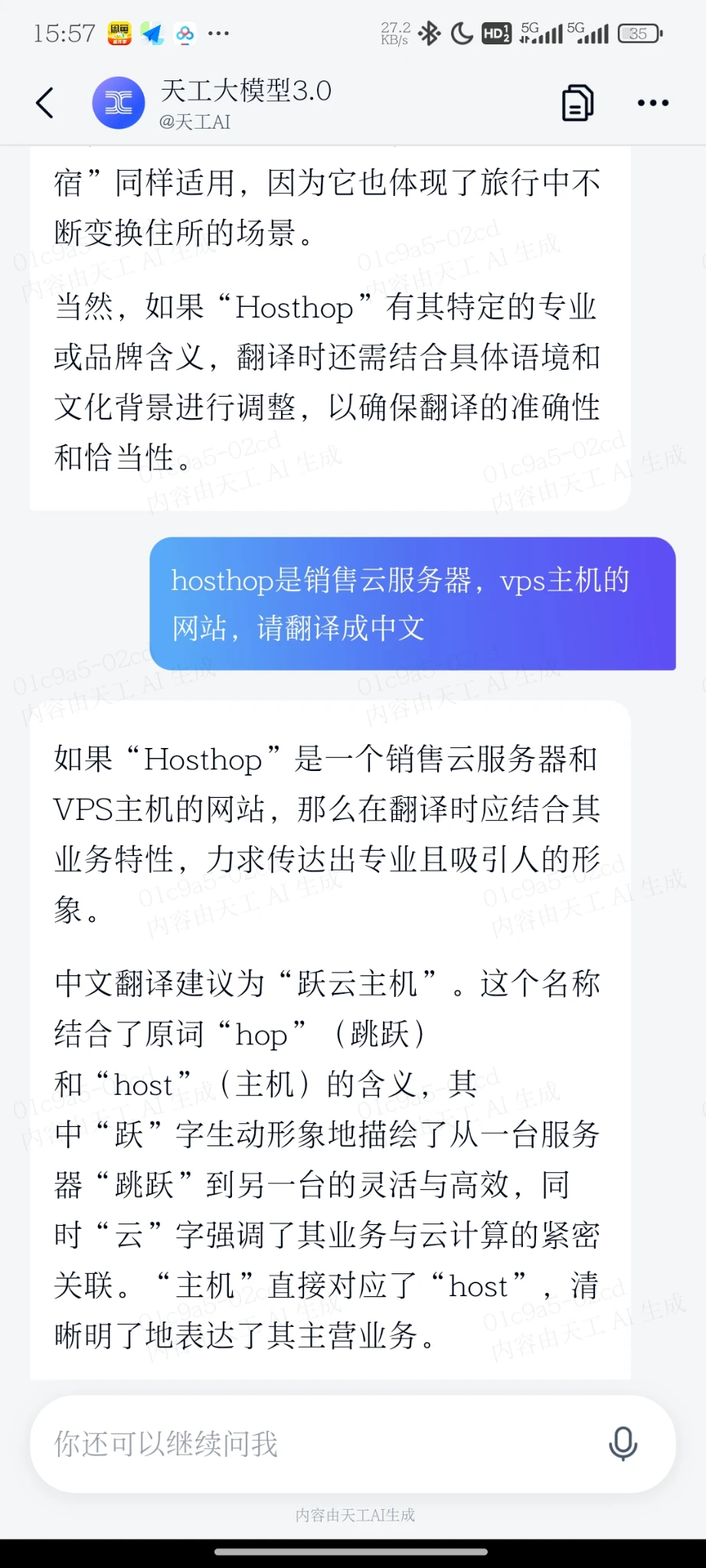This screenshot has height=1568, width=706.
Task: Open the three-dot overflow menu
Action: click(x=652, y=103)
